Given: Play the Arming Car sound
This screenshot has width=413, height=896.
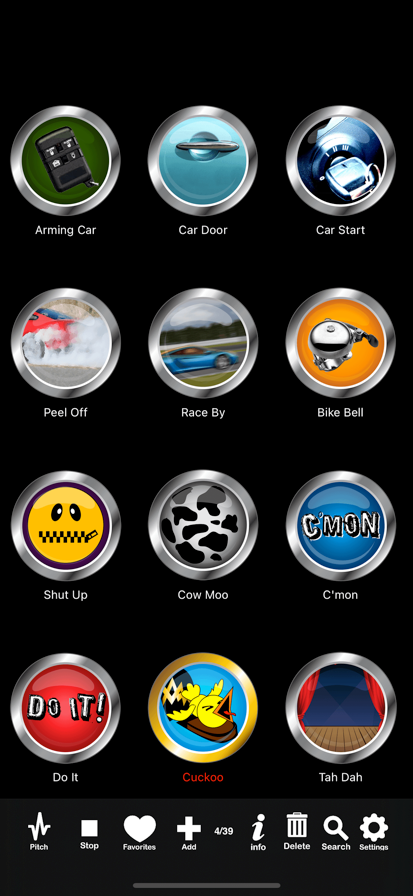Looking at the screenshot, I should point(66,161).
